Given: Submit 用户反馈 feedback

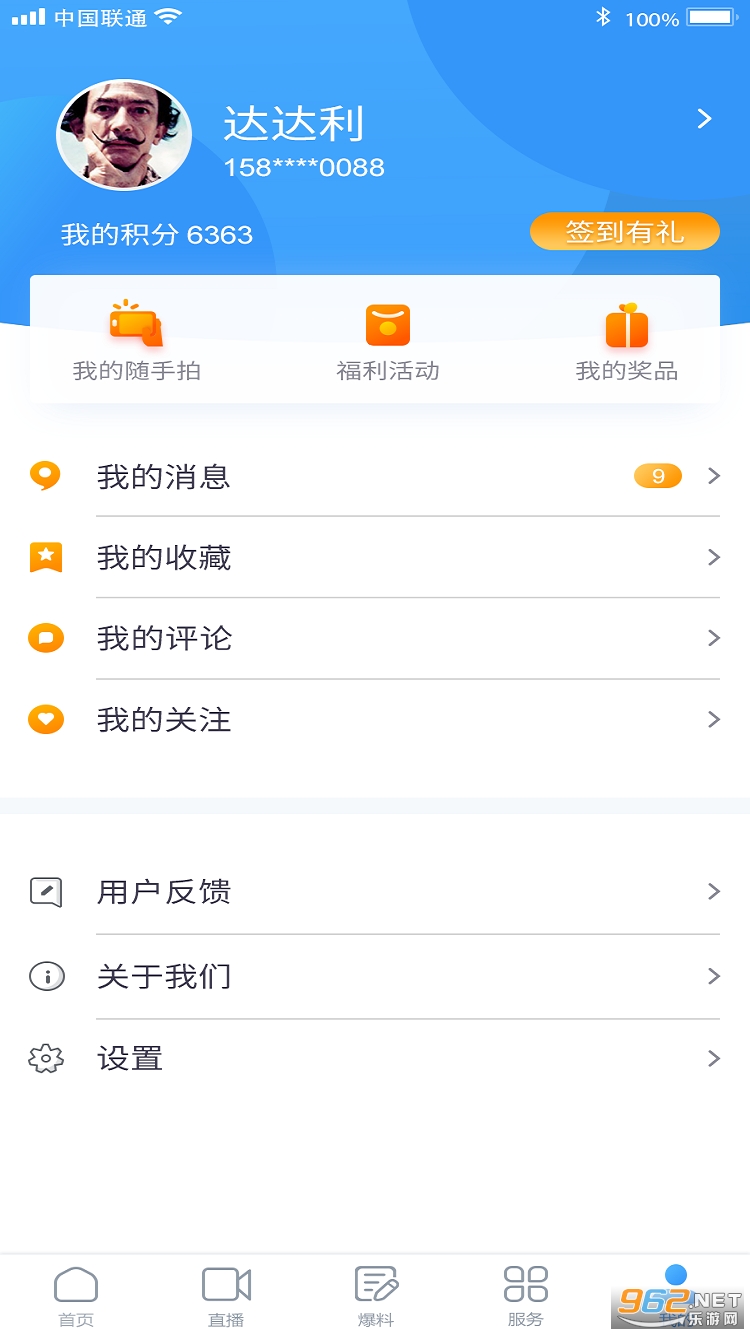Looking at the screenshot, I should 375,892.
